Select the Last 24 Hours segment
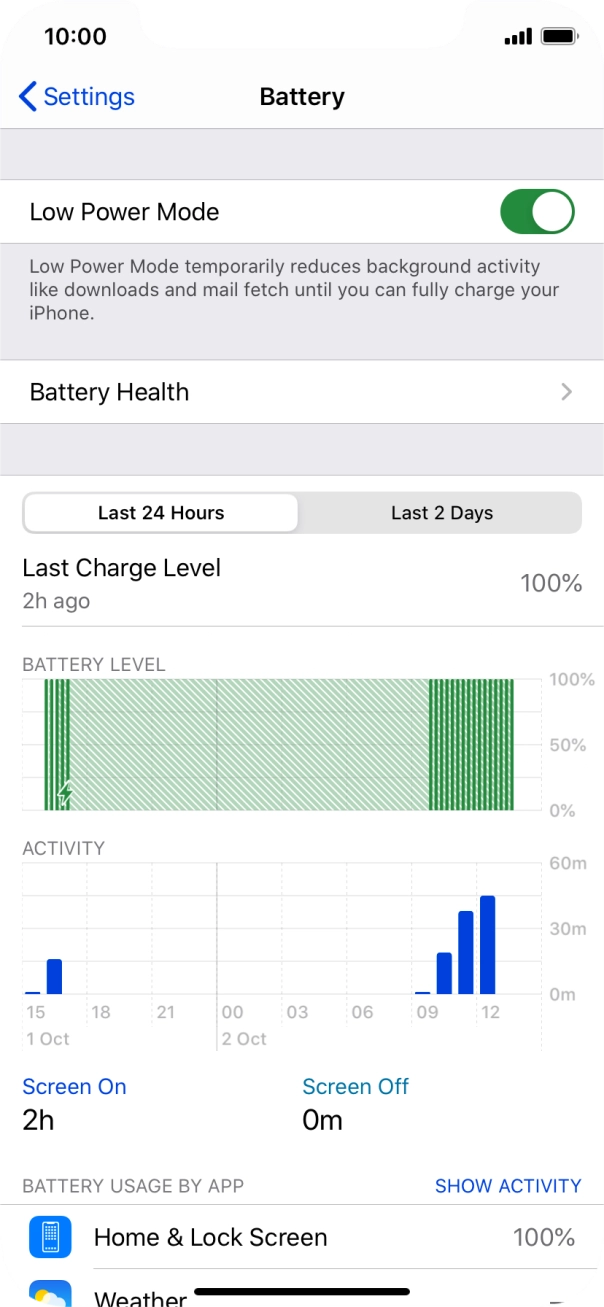The width and height of the screenshot is (604, 1307). pos(161,513)
